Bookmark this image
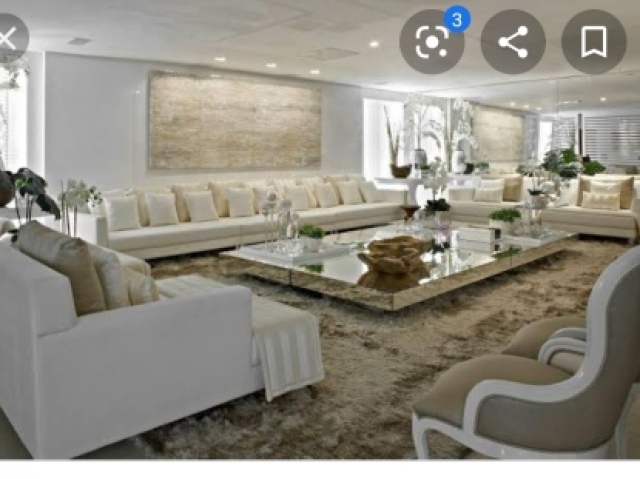Screen dimensions: 640x479 pos(593,42)
